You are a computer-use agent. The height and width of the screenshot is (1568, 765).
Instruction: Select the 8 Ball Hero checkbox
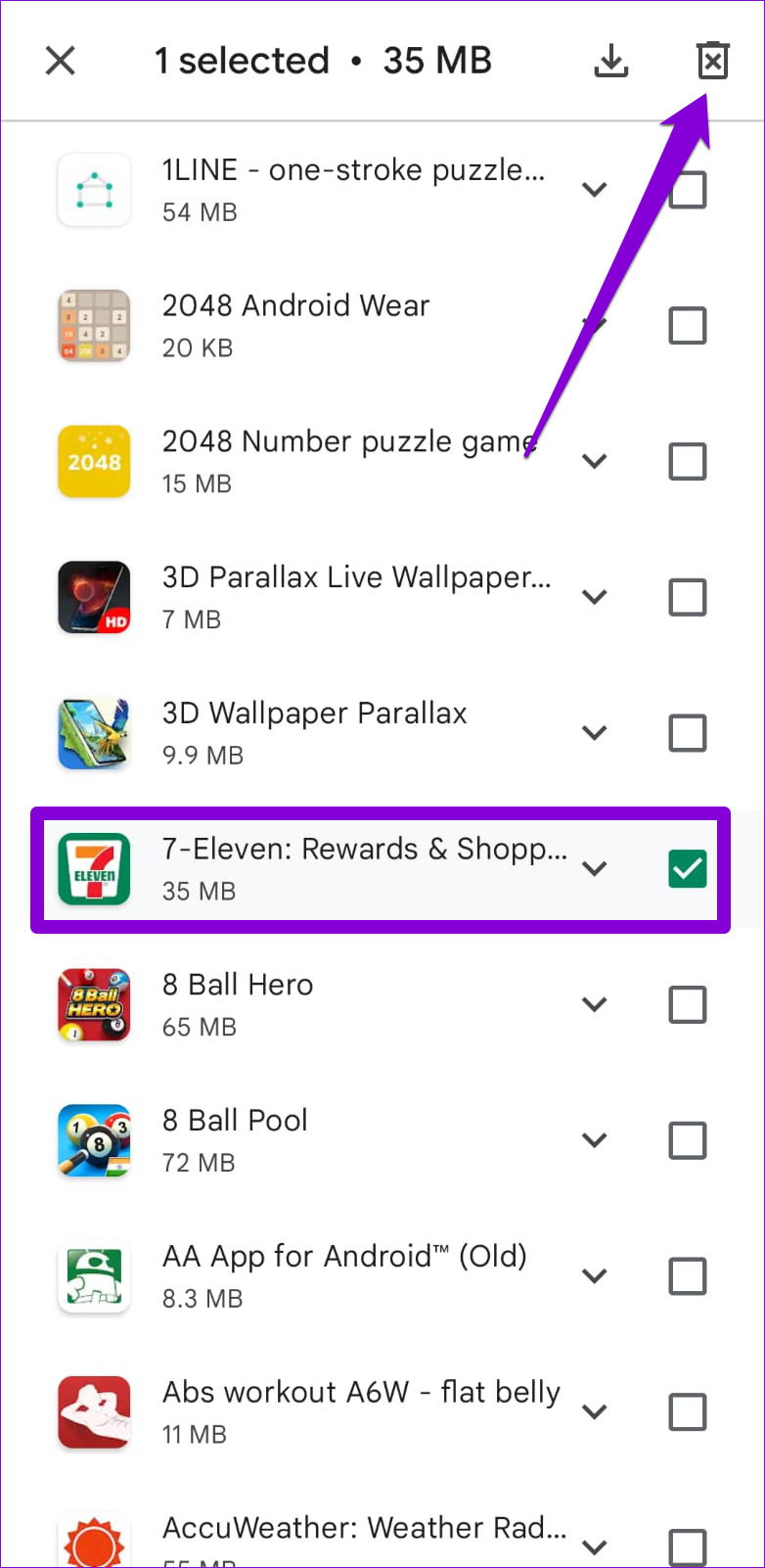pyautogui.click(x=688, y=1004)
